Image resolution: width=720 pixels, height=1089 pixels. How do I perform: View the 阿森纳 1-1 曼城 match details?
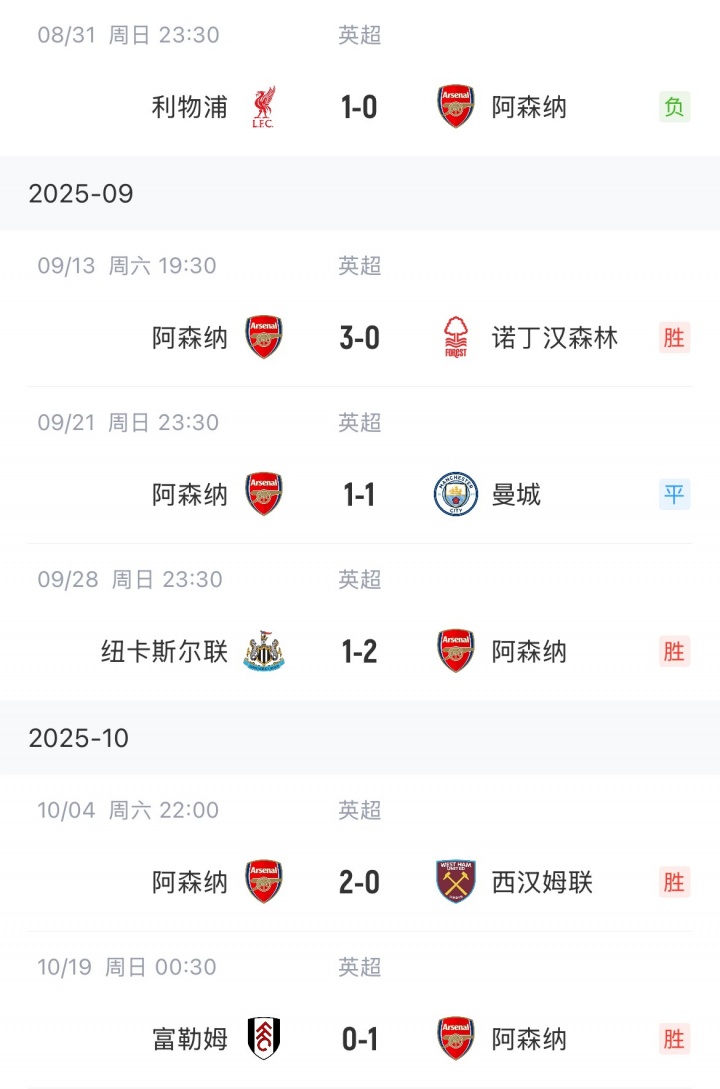[359, 495]
